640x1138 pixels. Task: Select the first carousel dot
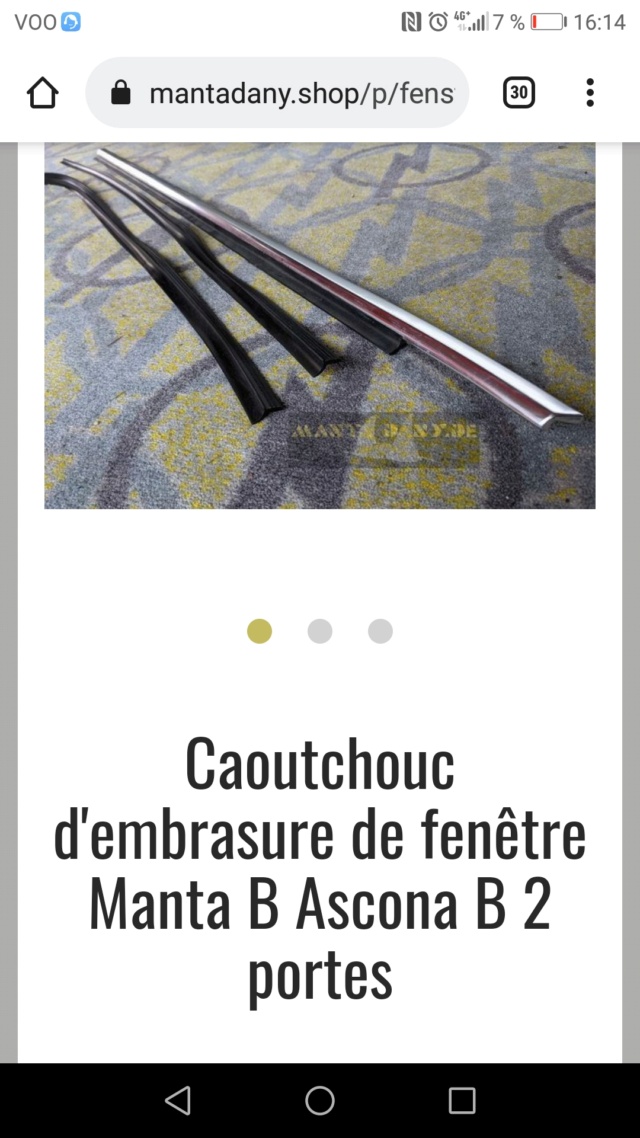(259, 631)
